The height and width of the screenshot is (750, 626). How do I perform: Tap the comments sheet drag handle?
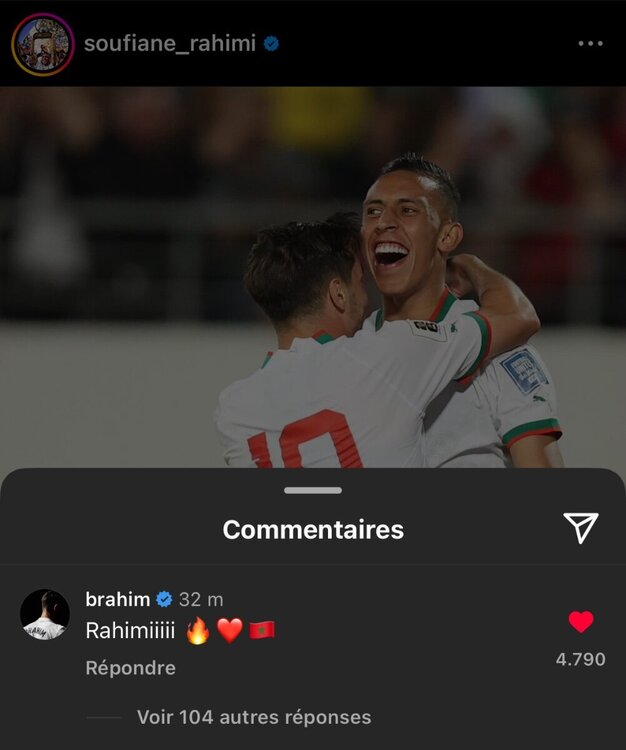313,490
